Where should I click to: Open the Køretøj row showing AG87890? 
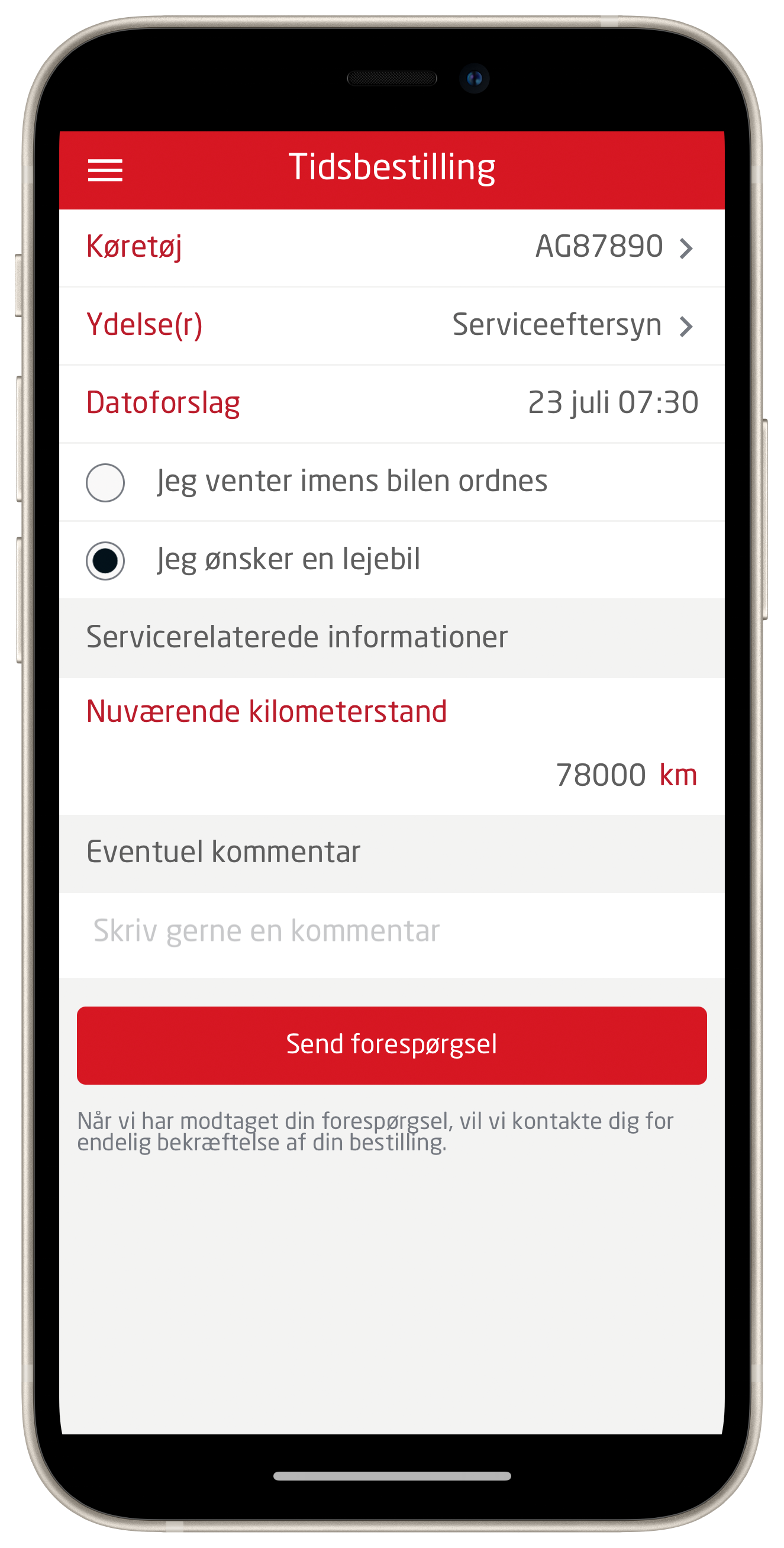coord(392,247)
